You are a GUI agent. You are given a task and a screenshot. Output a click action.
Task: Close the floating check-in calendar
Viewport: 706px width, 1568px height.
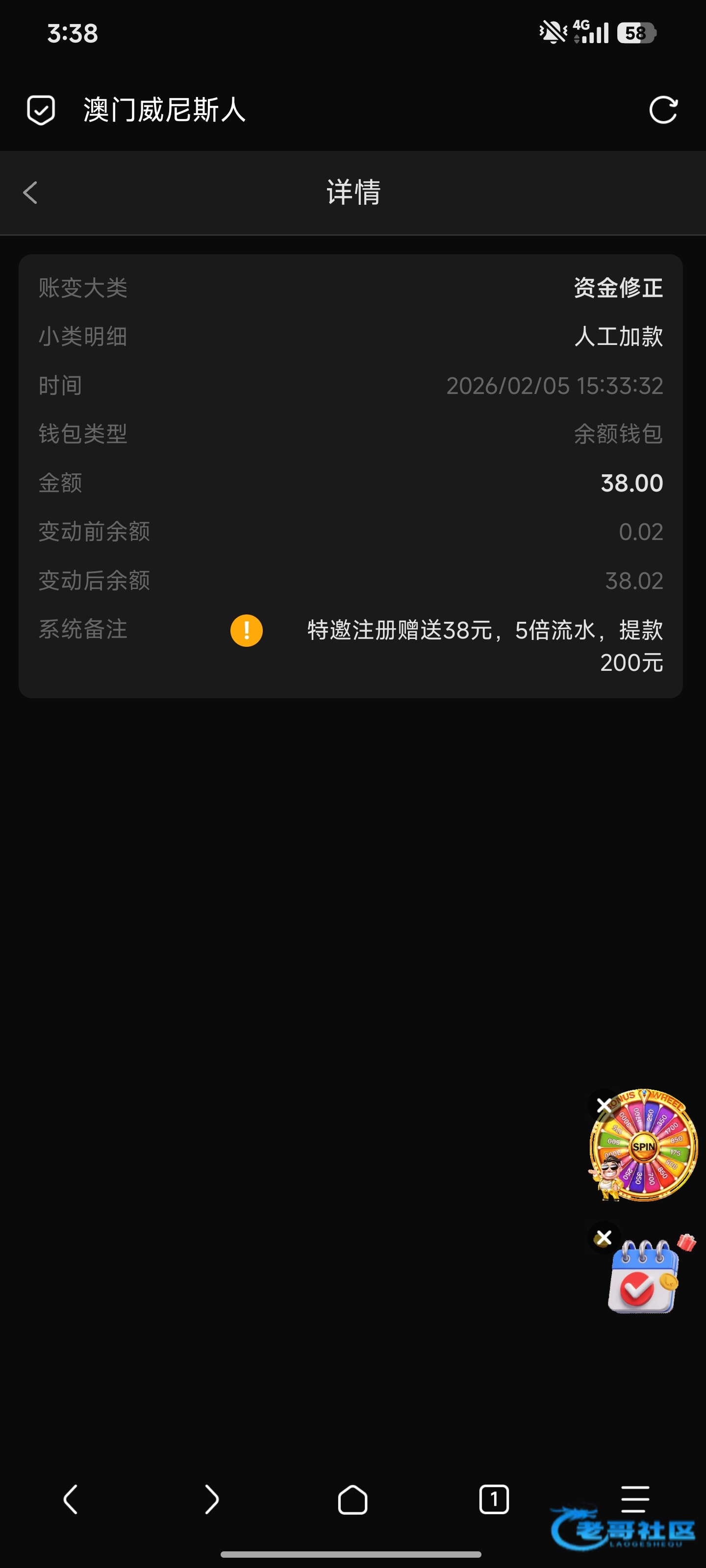point(604,1237)
